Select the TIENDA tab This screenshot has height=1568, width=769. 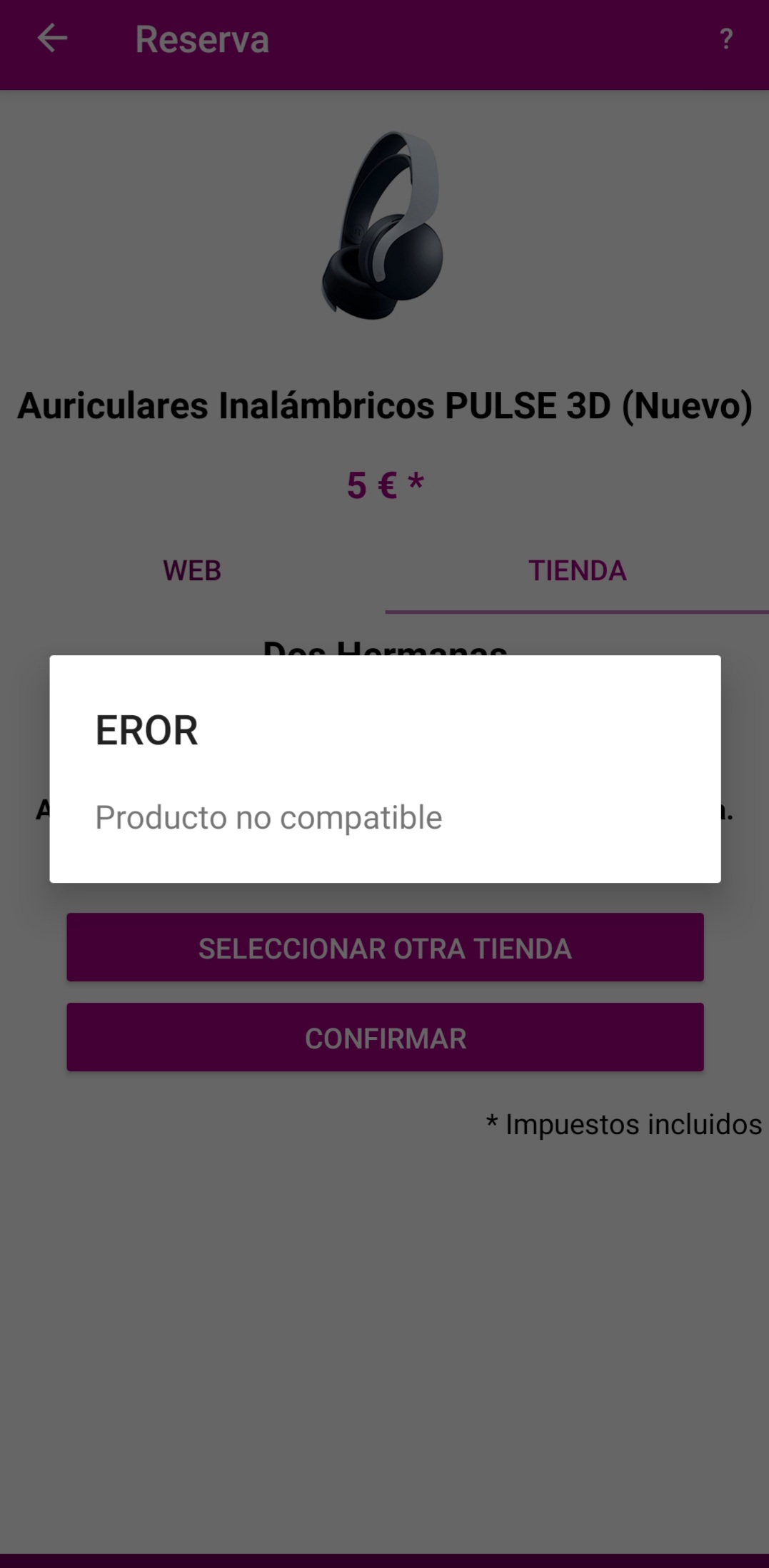pos(577,571)
